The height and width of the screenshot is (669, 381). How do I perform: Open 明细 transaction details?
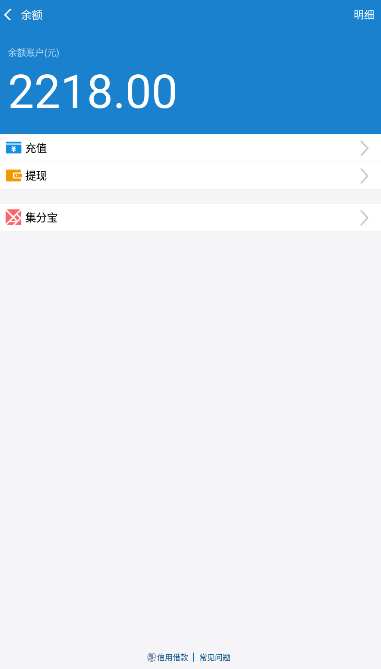[364, 15]
